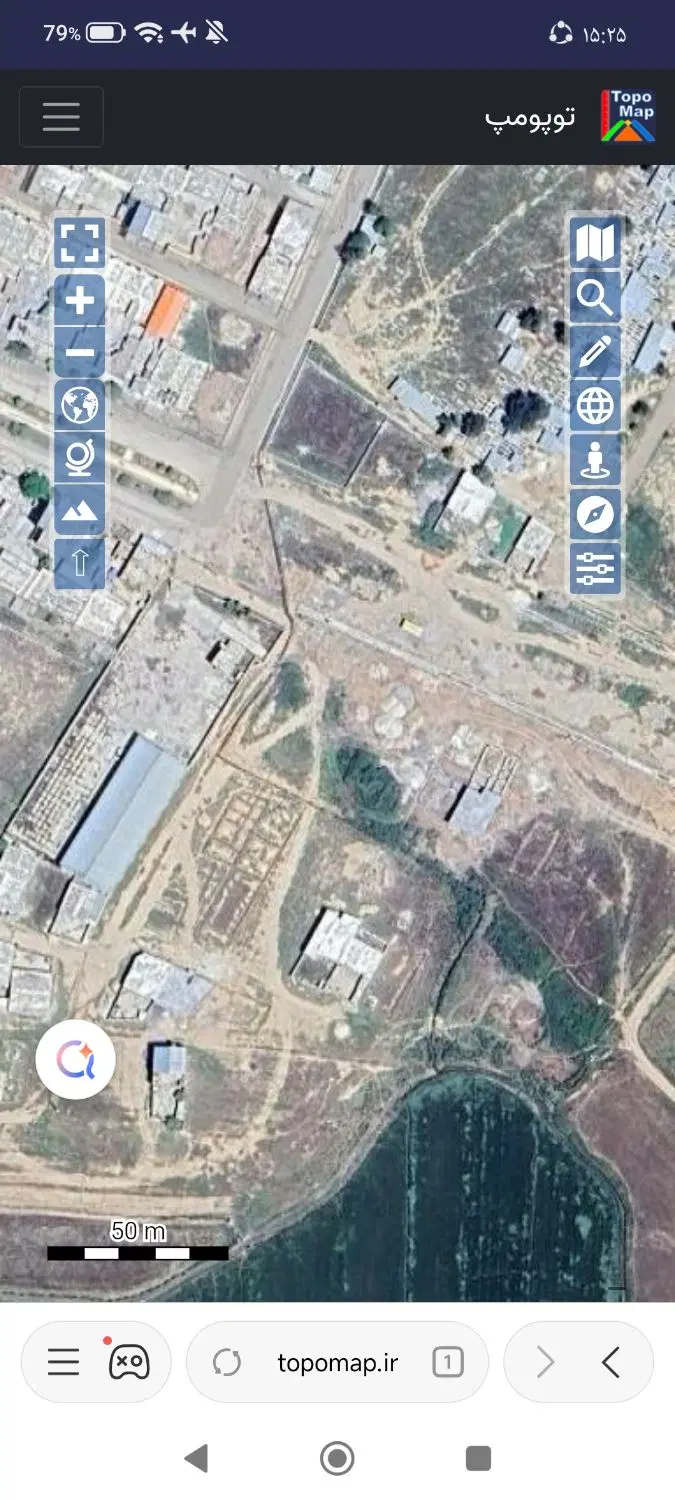
Task: Open the map layers icon
Action: (595, 243)
